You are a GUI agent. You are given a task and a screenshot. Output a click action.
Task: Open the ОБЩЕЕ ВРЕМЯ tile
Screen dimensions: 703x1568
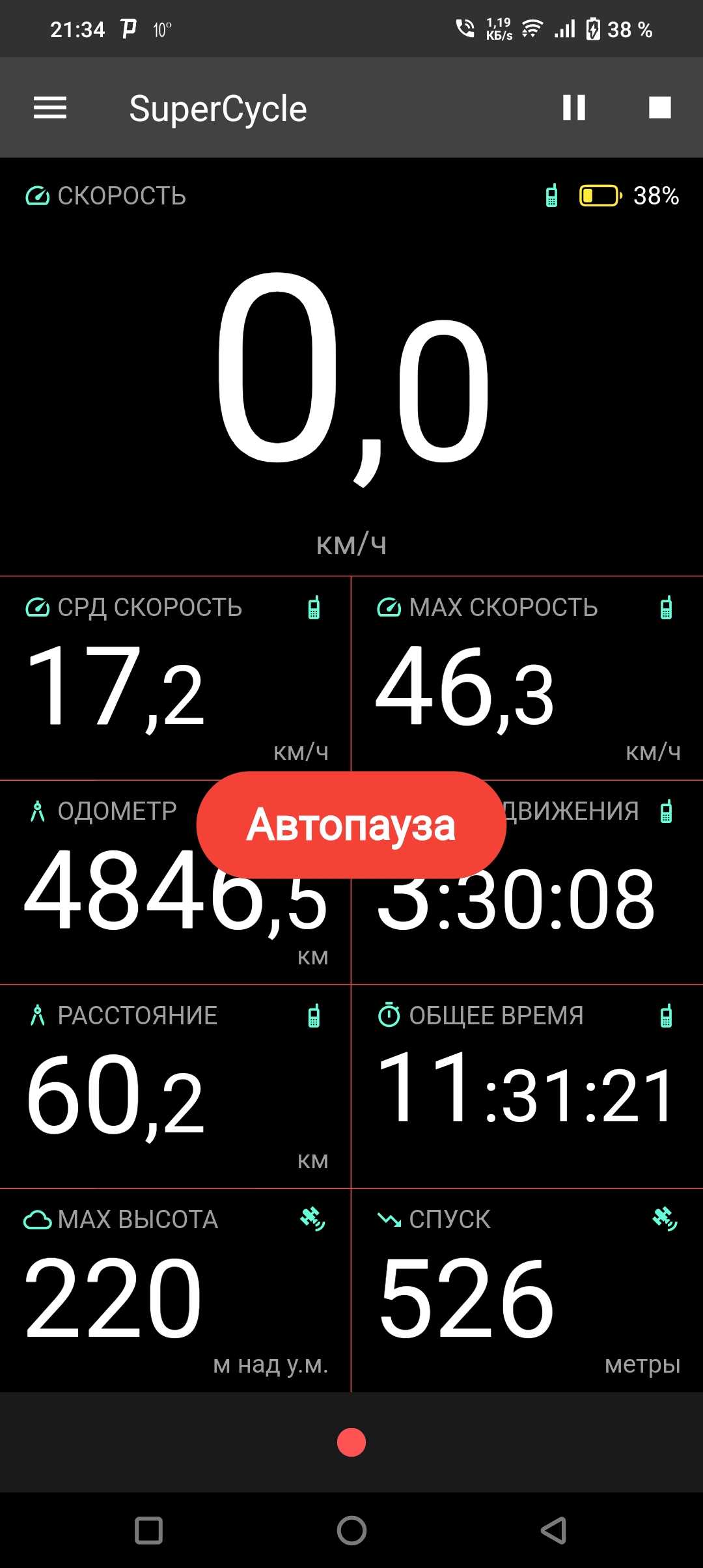[527, 1086]
